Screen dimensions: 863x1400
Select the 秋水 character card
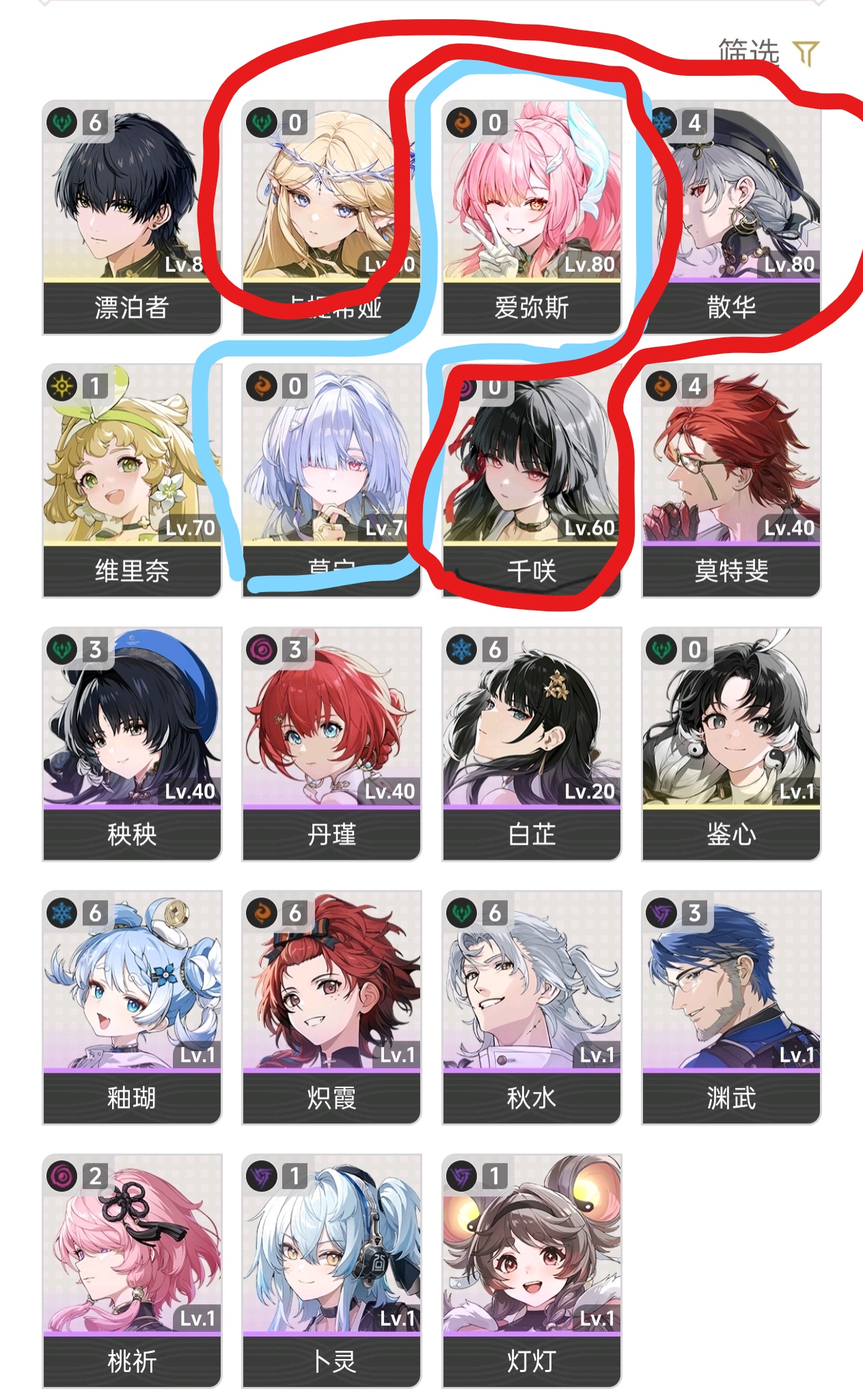coord(532,1008)
